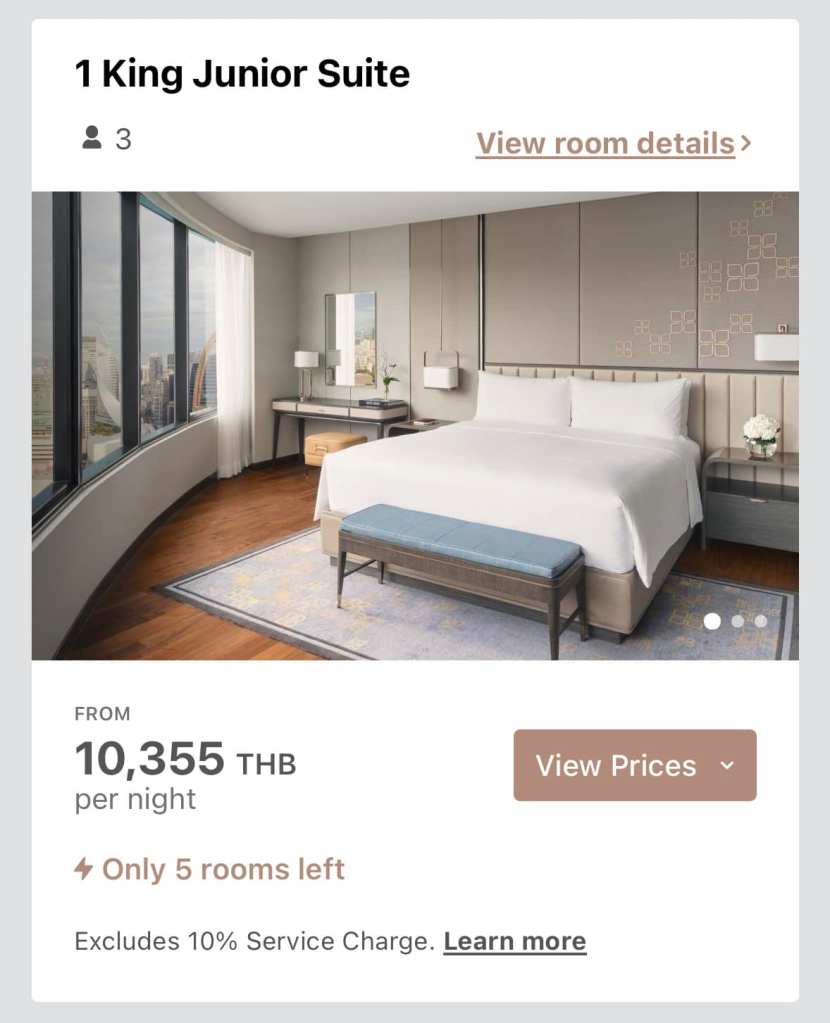
Task: Open View room details link
Action: coord(612,144)
